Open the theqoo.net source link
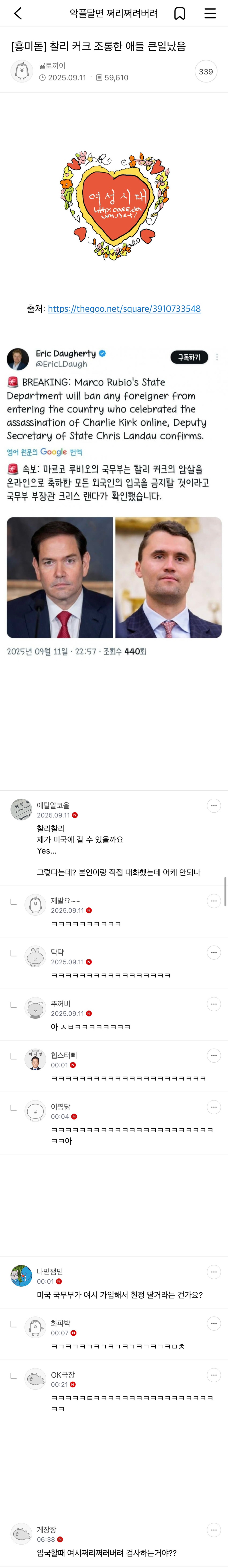This screenshot has height=1568, width=228. (124, 309)
